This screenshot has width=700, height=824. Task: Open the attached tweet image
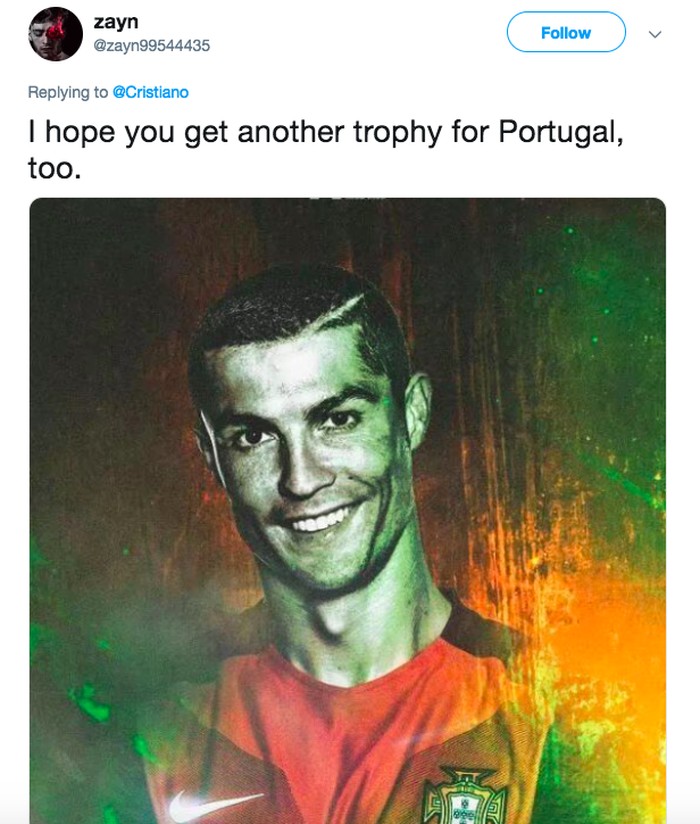[347, 510]
